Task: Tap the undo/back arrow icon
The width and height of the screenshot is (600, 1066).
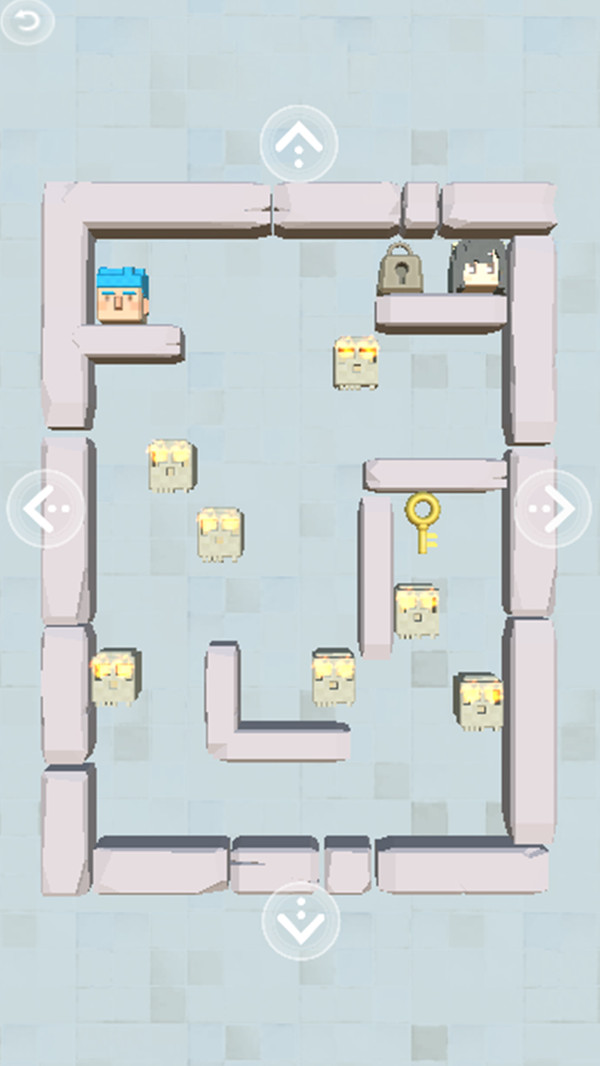Action: (x=27, y=22)
